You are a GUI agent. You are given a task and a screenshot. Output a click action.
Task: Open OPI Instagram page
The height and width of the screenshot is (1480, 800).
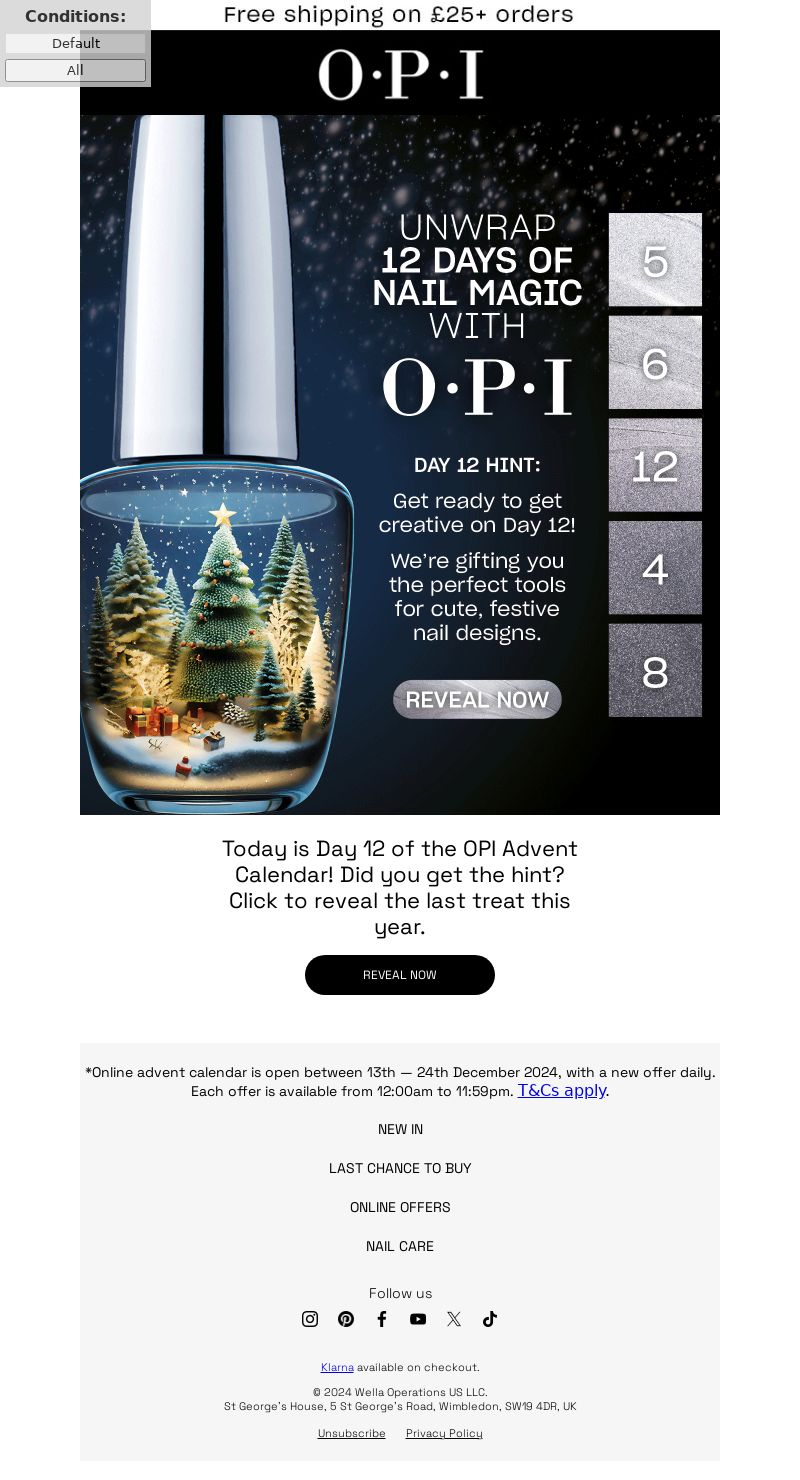[310, 1319]
